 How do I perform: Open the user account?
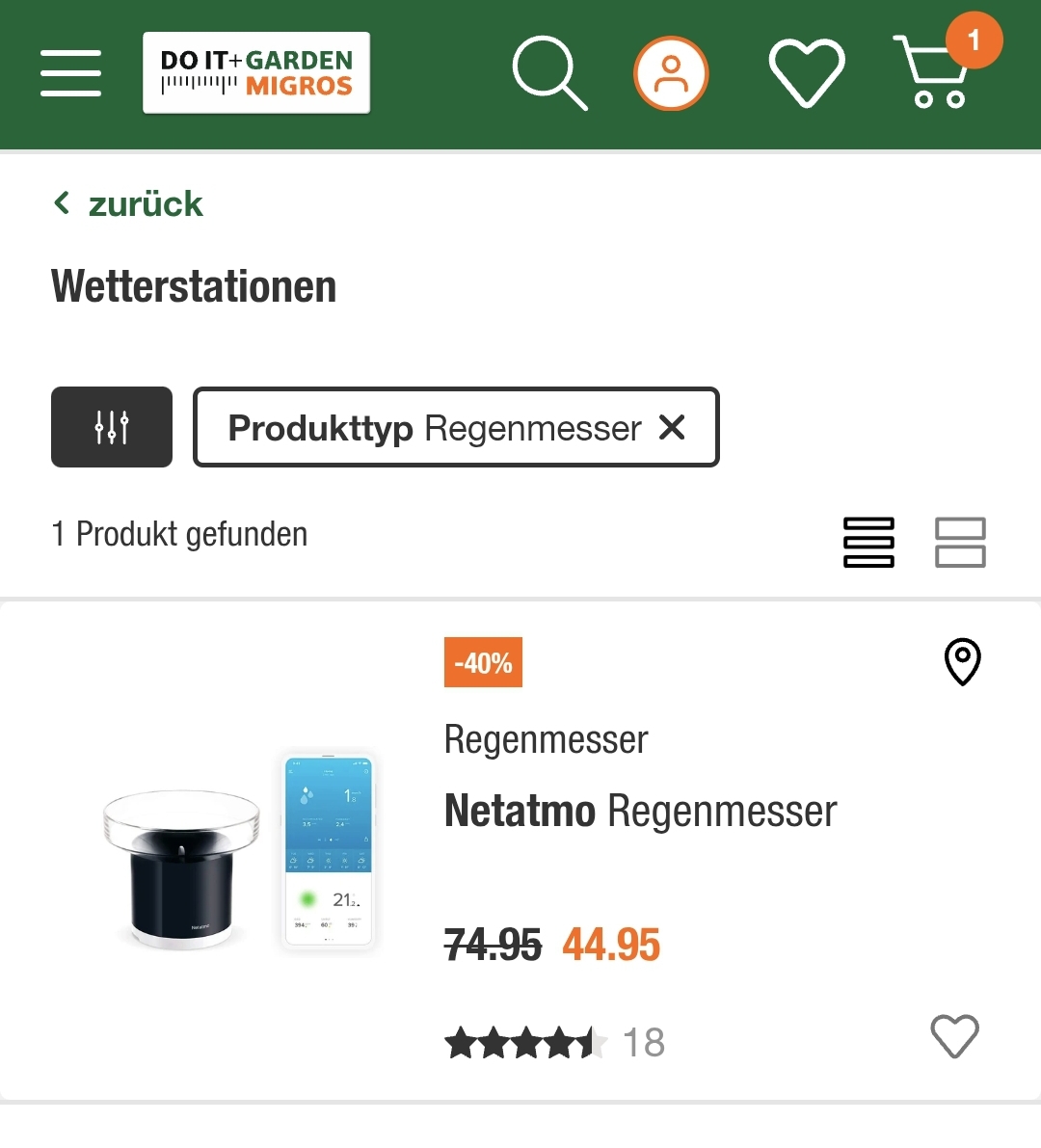(671, 73)
